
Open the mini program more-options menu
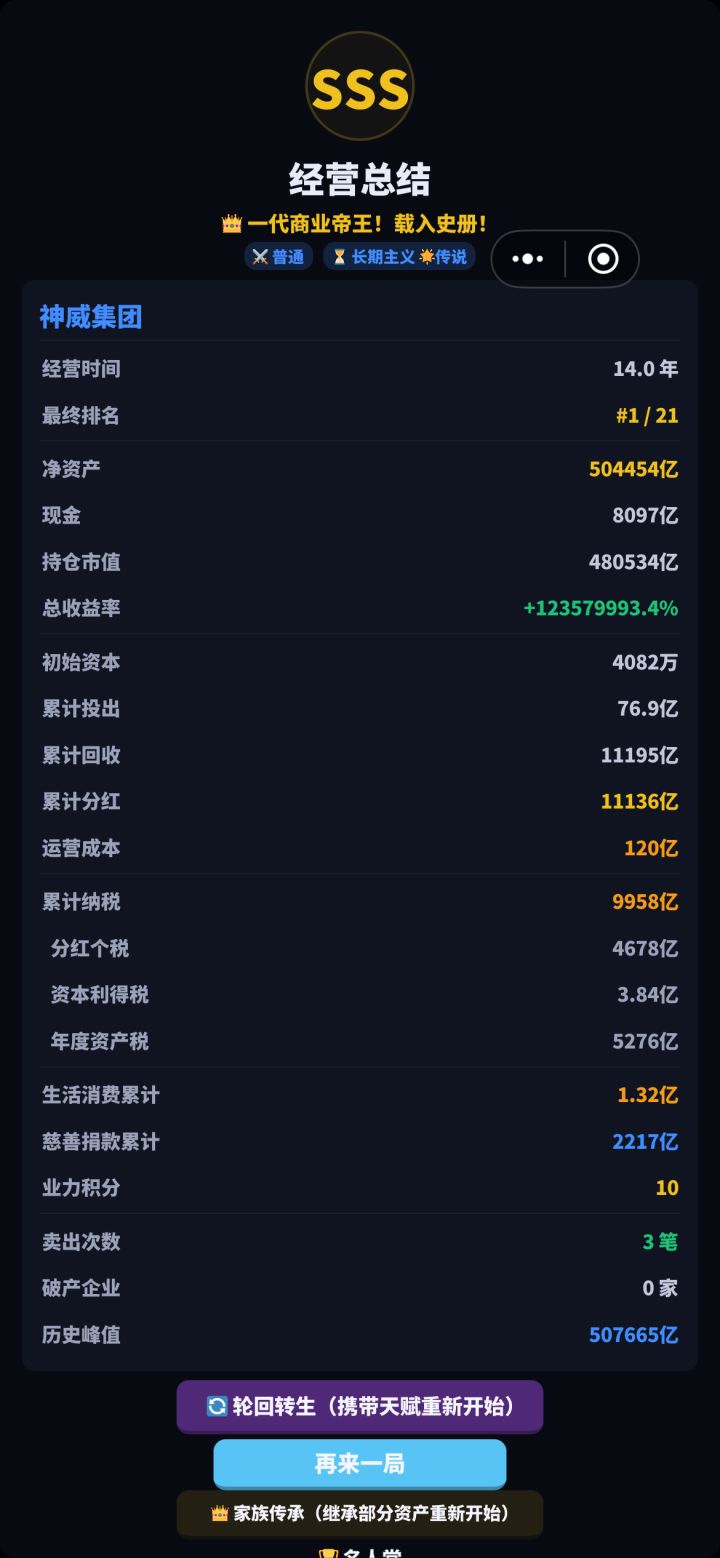click(528, 259)
